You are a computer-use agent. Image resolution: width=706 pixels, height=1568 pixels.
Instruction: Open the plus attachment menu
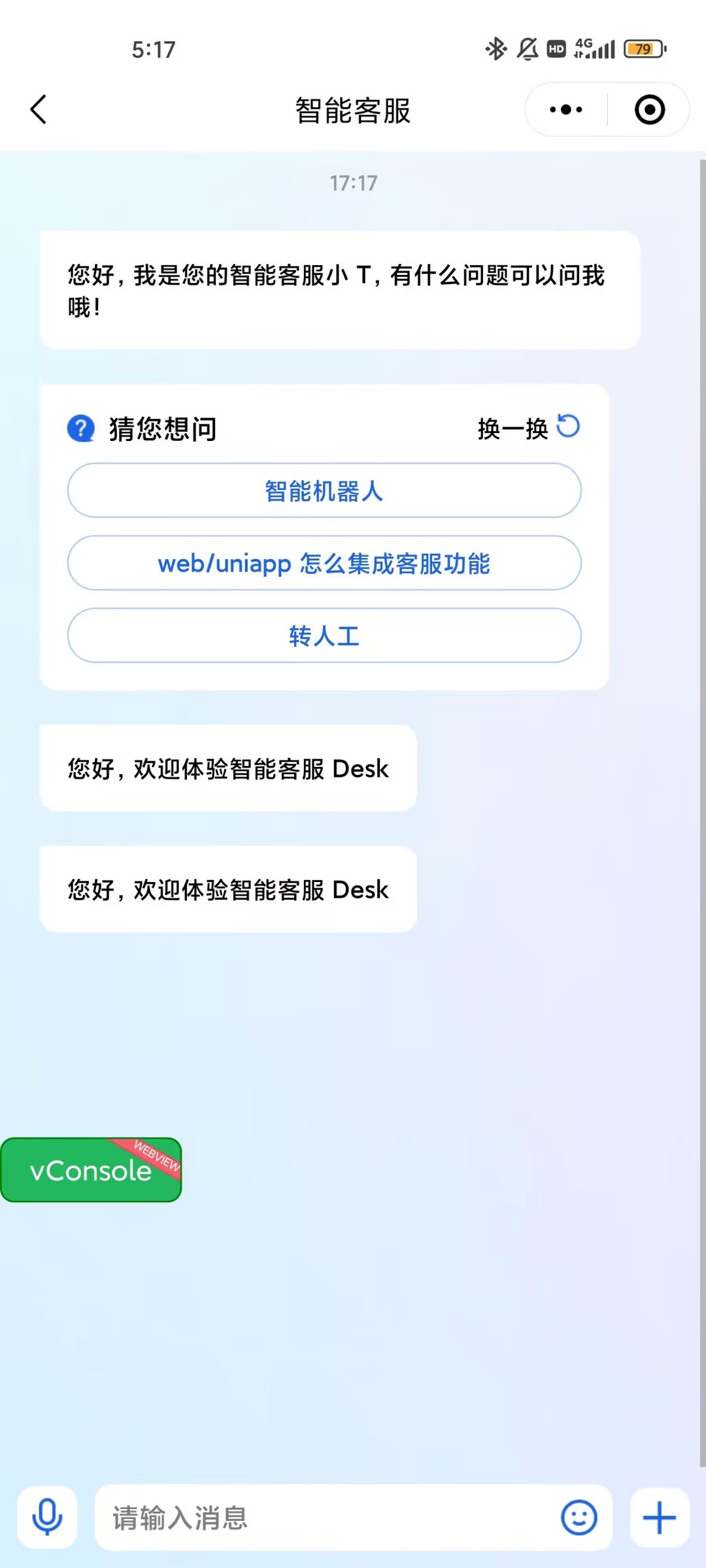click(659, 1517)
